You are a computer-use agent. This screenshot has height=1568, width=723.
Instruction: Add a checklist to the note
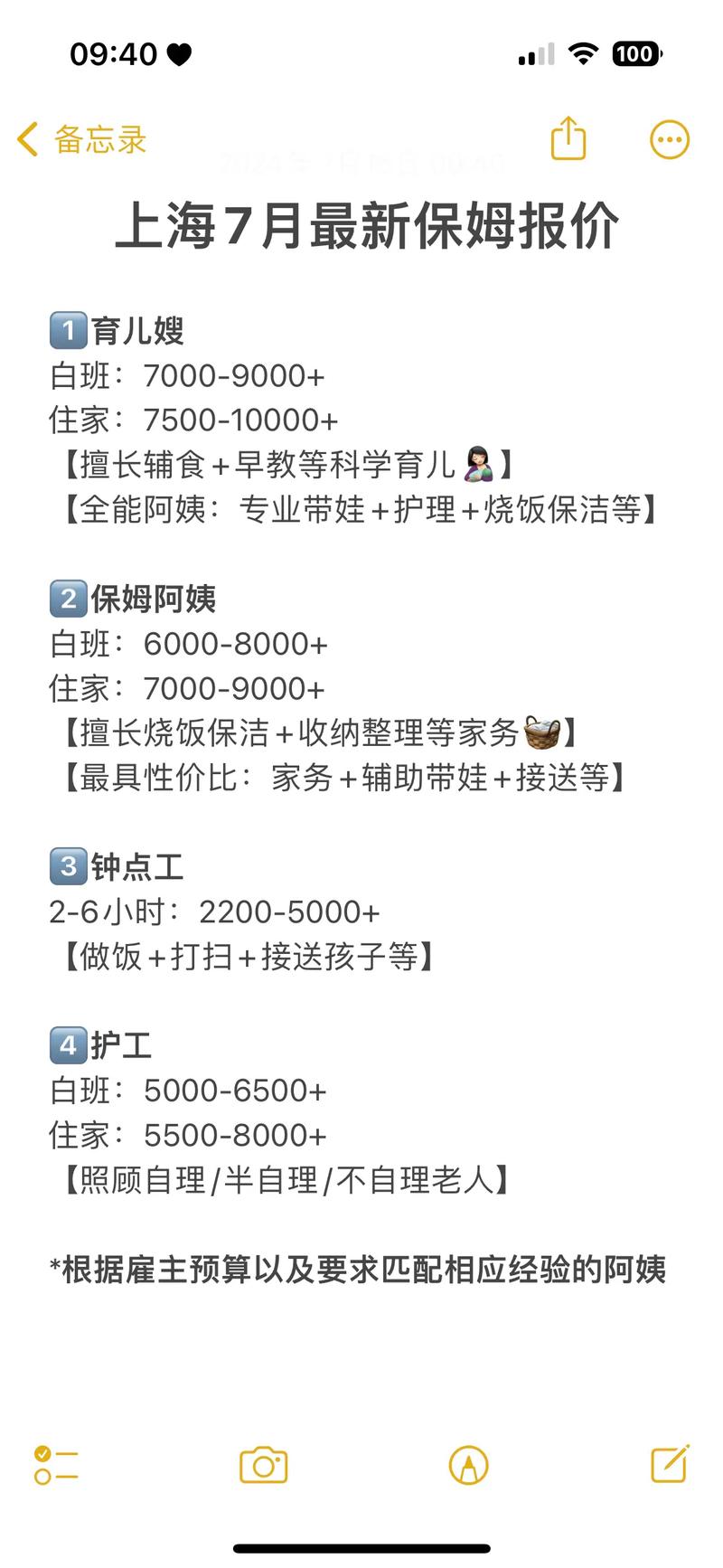[x=56, y=1466]
